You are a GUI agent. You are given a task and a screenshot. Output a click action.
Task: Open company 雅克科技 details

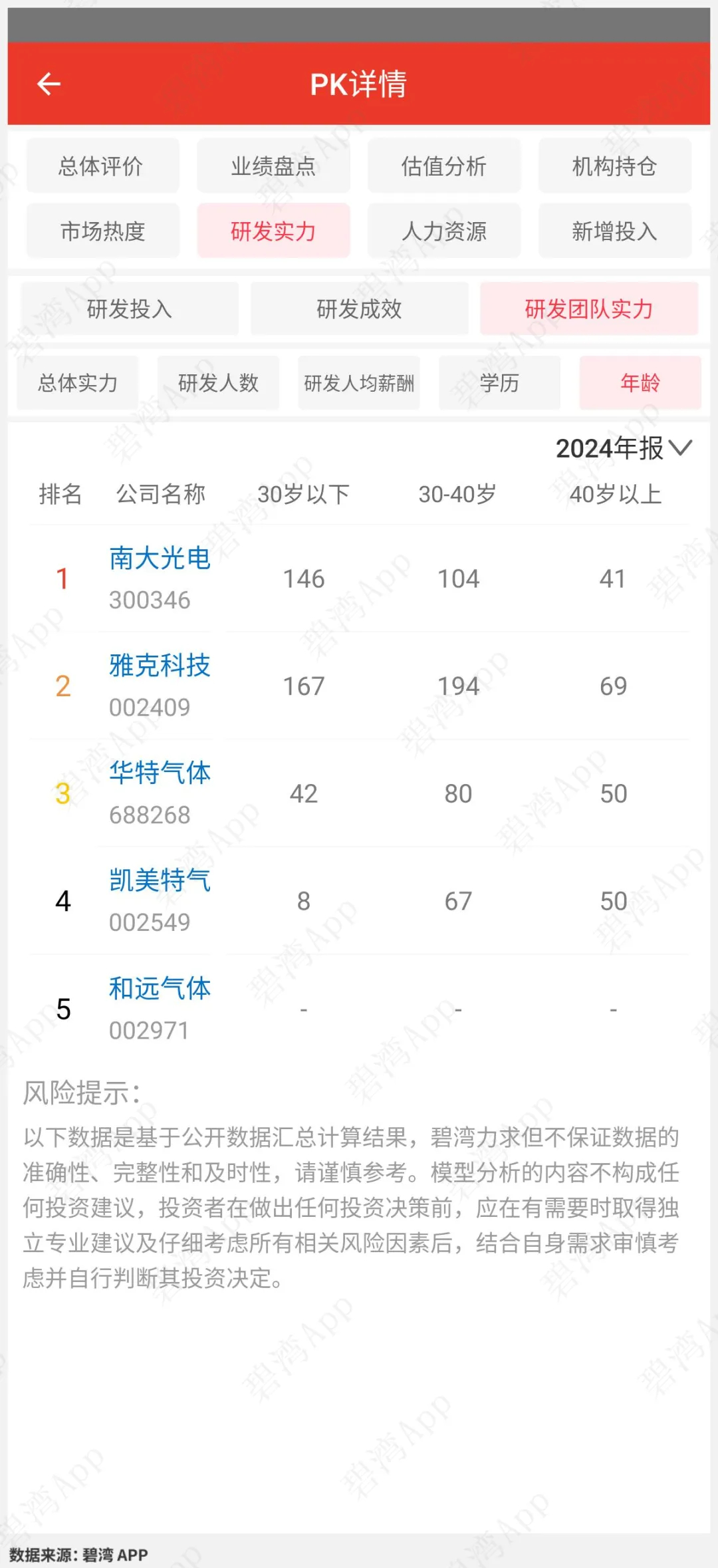(160, 666)
